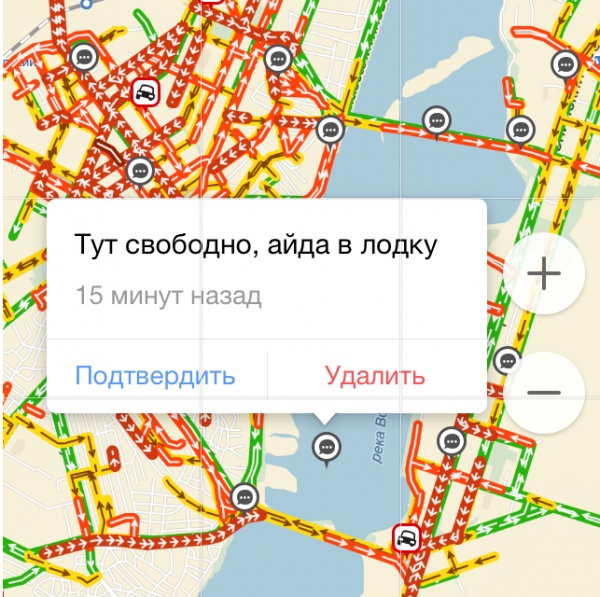Delete the comment with Удалить
Image resolution: width=600 pixels, height=597 pixels.
(375, 376)
